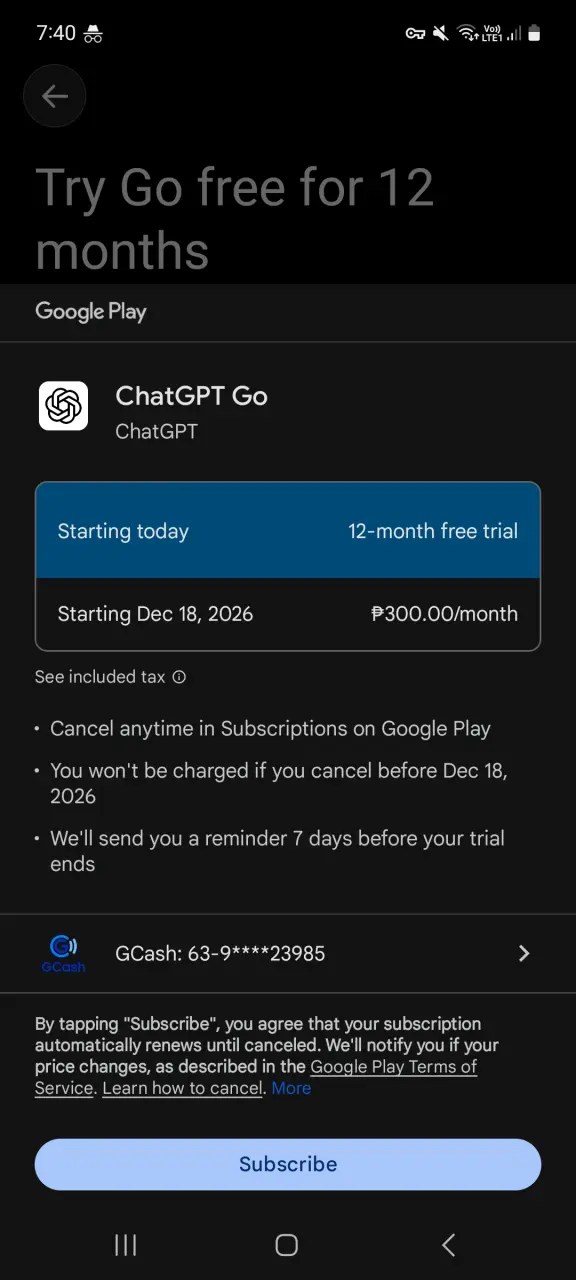This screenshot has height=1280, width=576.
Task: Open recent apps from navigation bar
Action: click(x=126, y=1245)
